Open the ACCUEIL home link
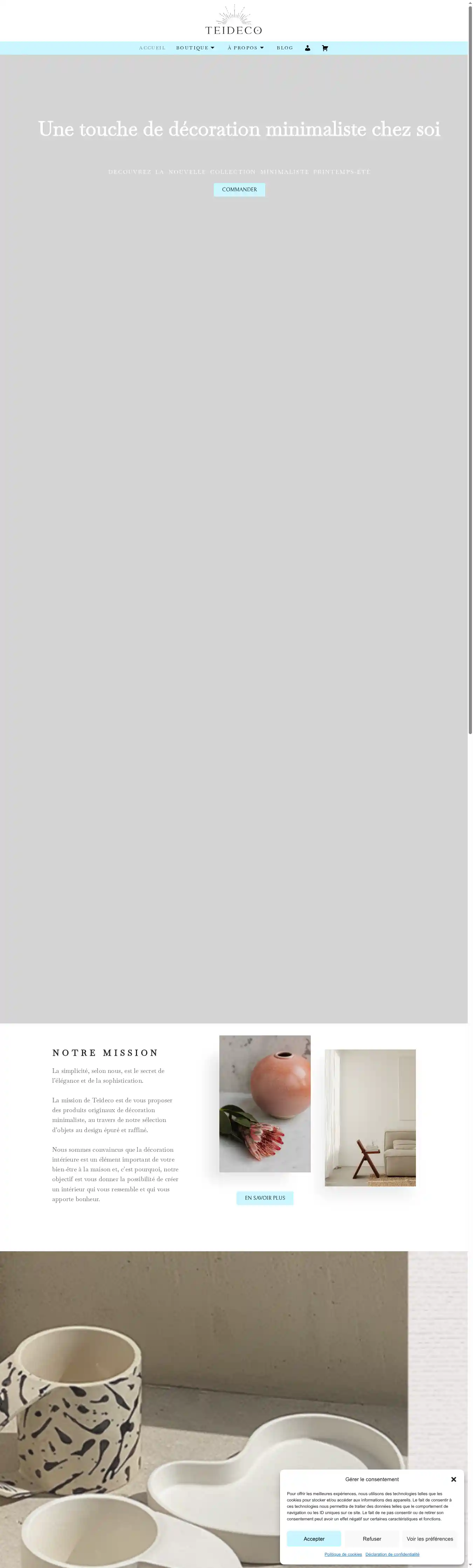Viewport: 473px width, 1568px height. pos(152,48)
